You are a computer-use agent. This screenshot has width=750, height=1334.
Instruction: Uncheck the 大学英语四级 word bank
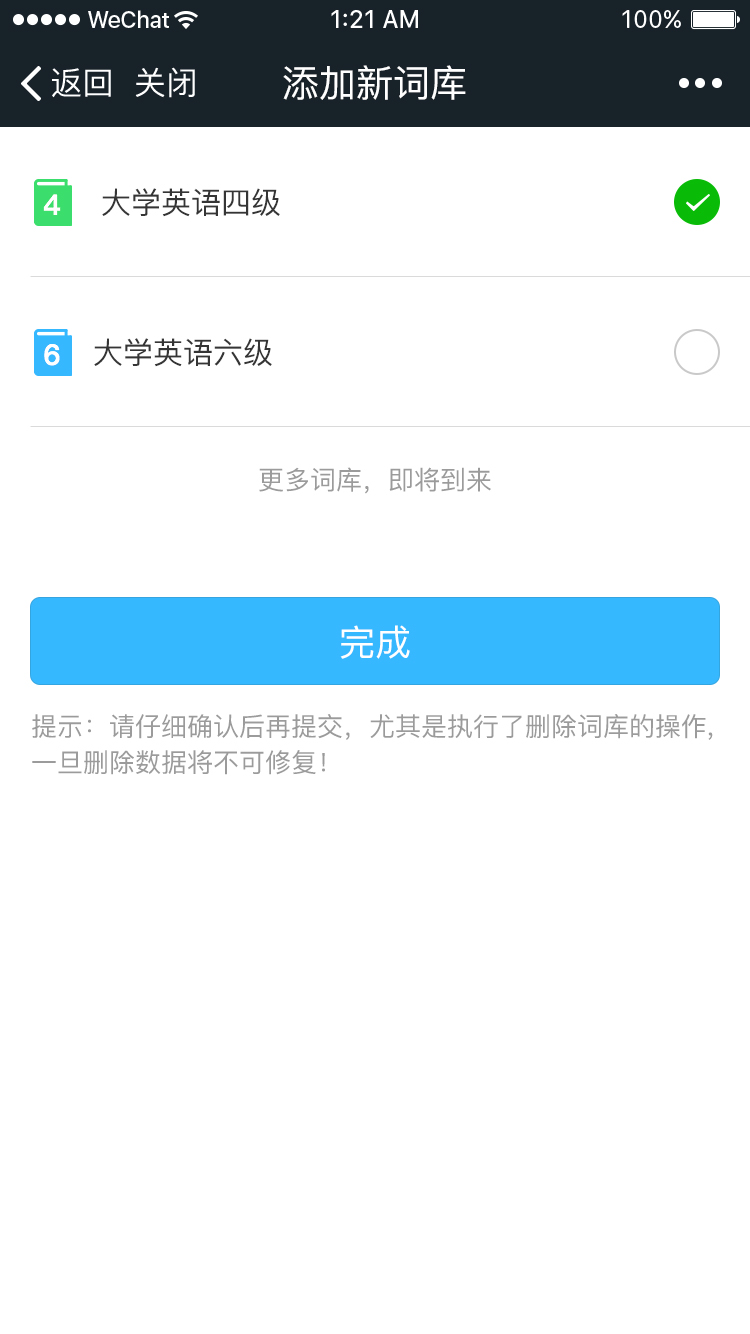tap(696, 203)
